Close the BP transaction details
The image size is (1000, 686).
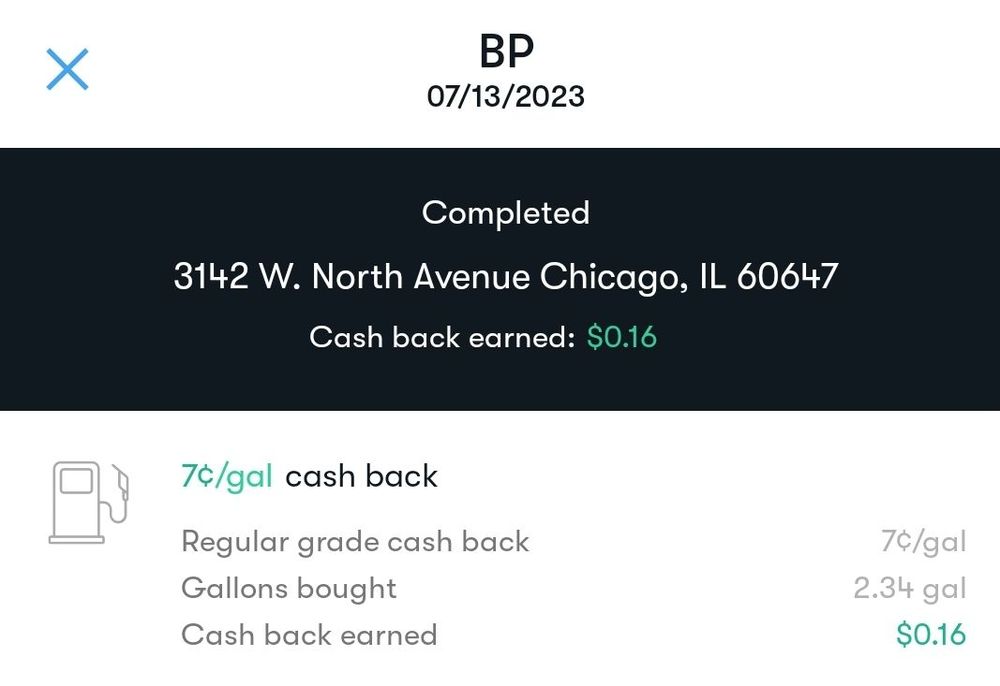tap(68, 69)
